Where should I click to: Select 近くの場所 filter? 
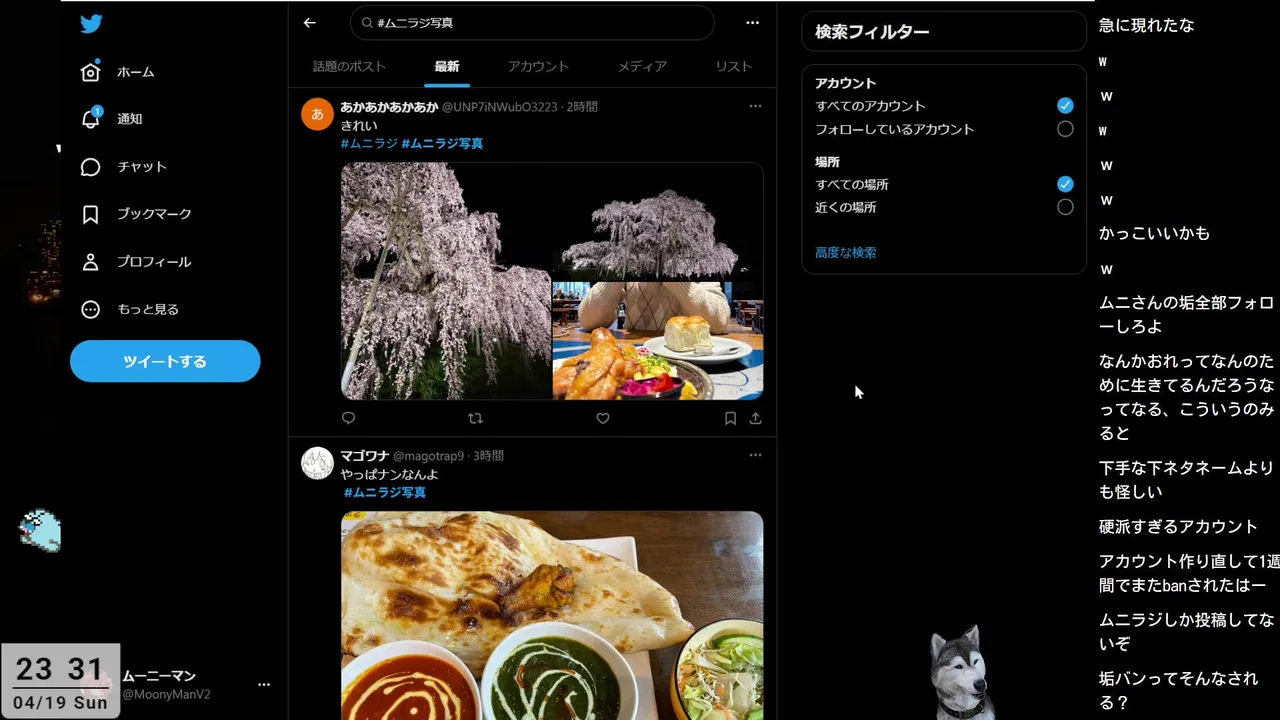pos(1065,207)
